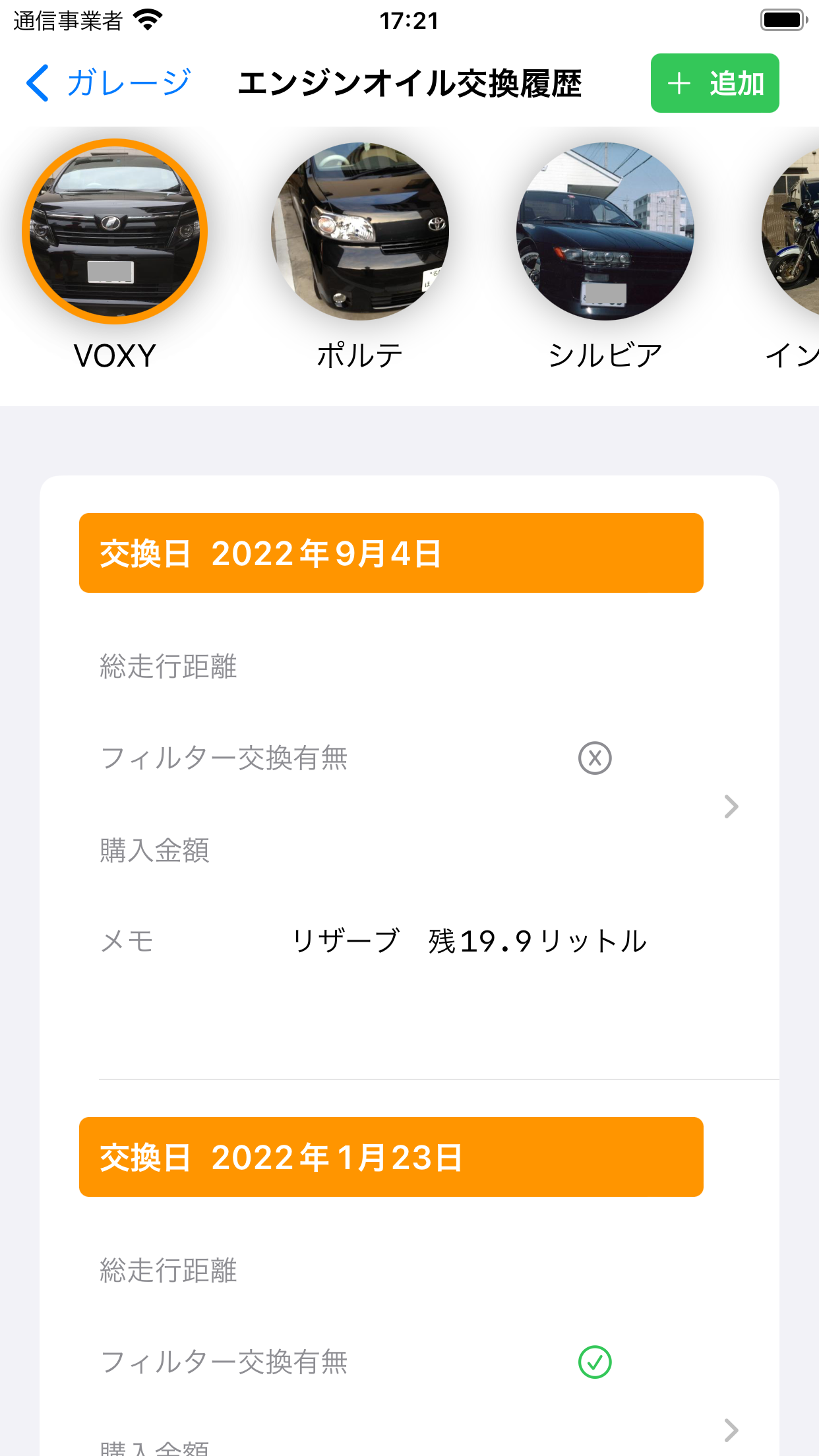
Task: Tap the back chevron beside ガレージ
Action: coord(36,83)
